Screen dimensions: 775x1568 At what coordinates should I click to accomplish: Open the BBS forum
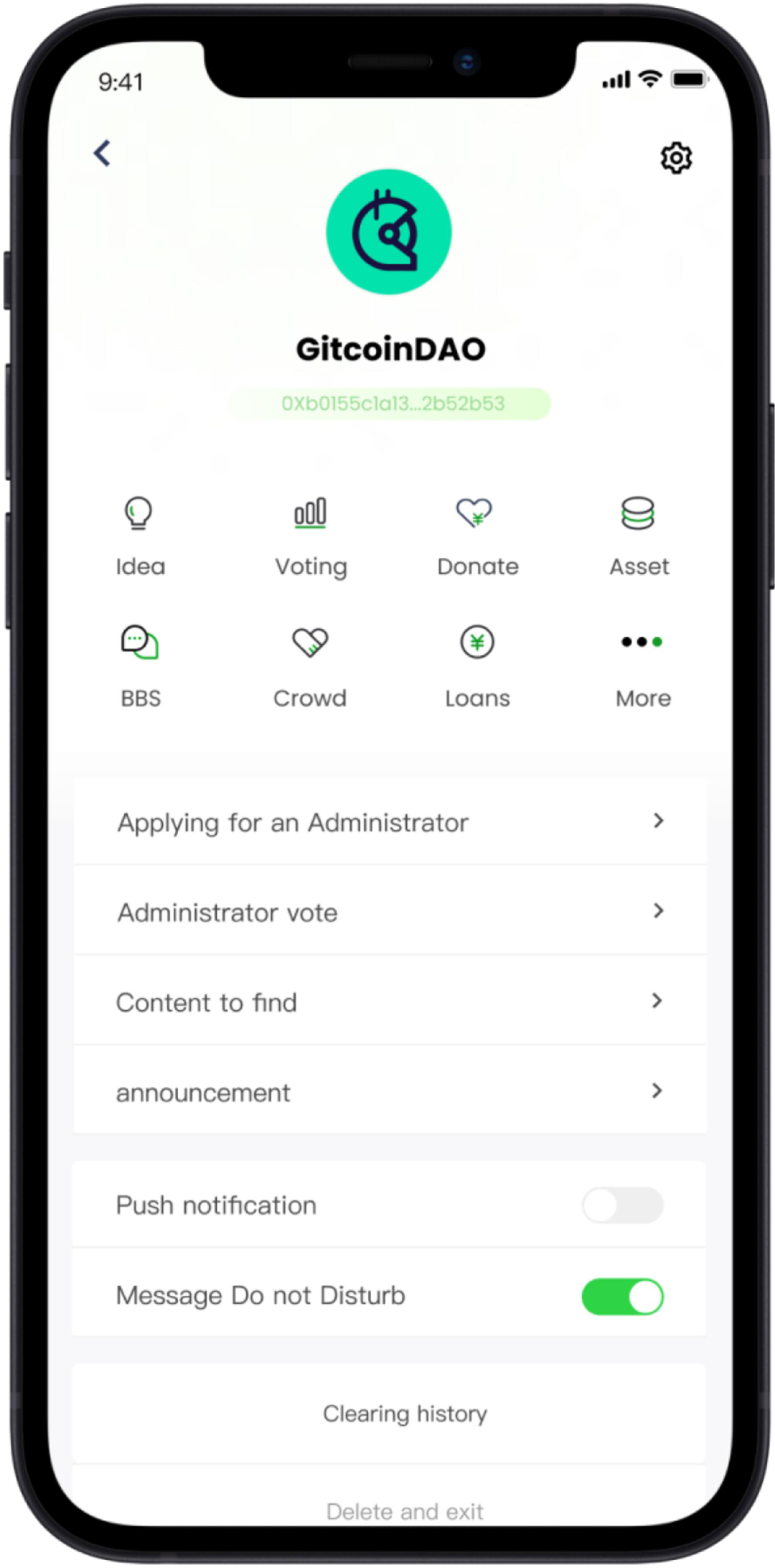140,666
